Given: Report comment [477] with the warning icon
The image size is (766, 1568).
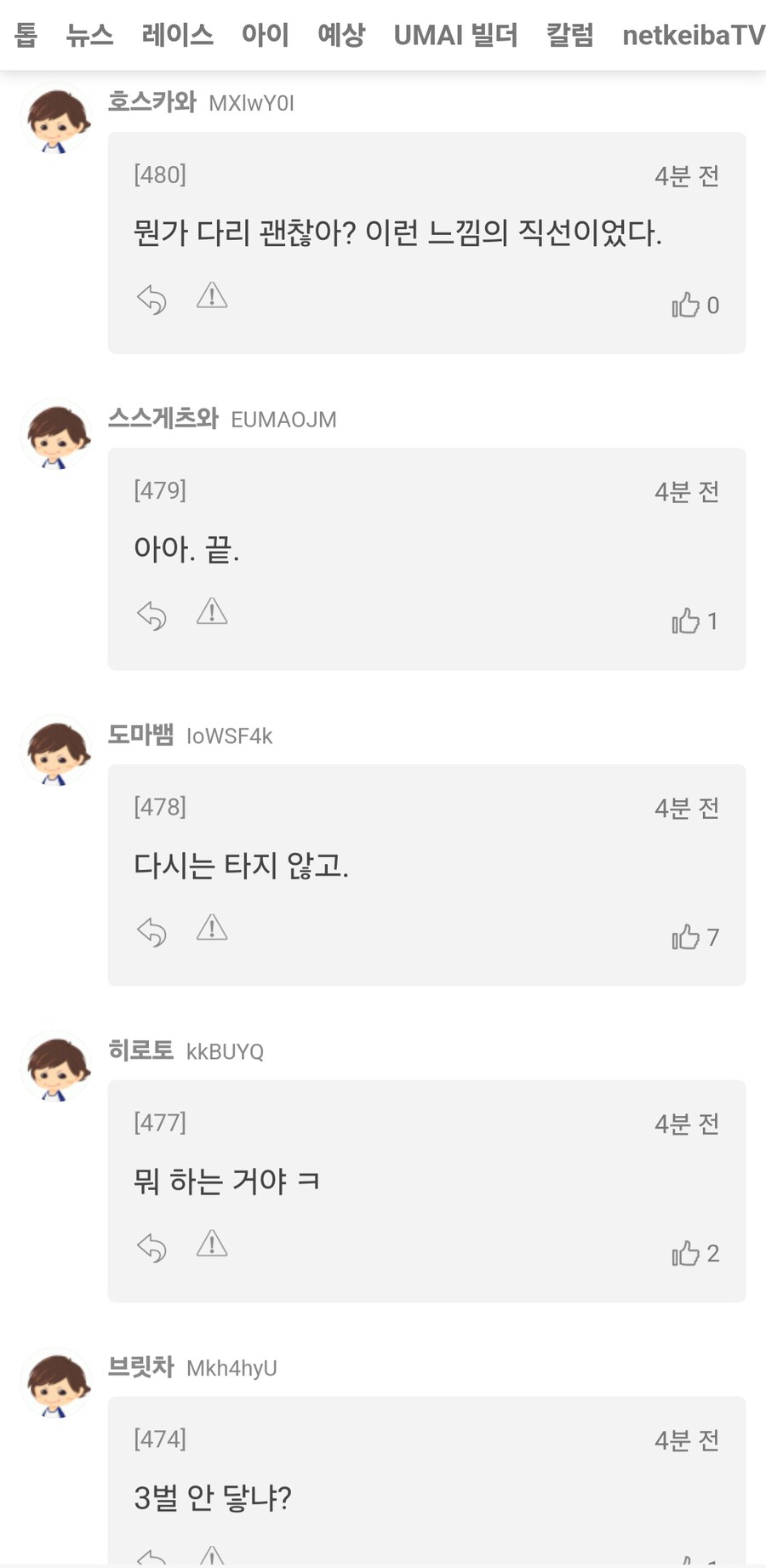Looking at the screenshot, I should tap(211, 1245).
